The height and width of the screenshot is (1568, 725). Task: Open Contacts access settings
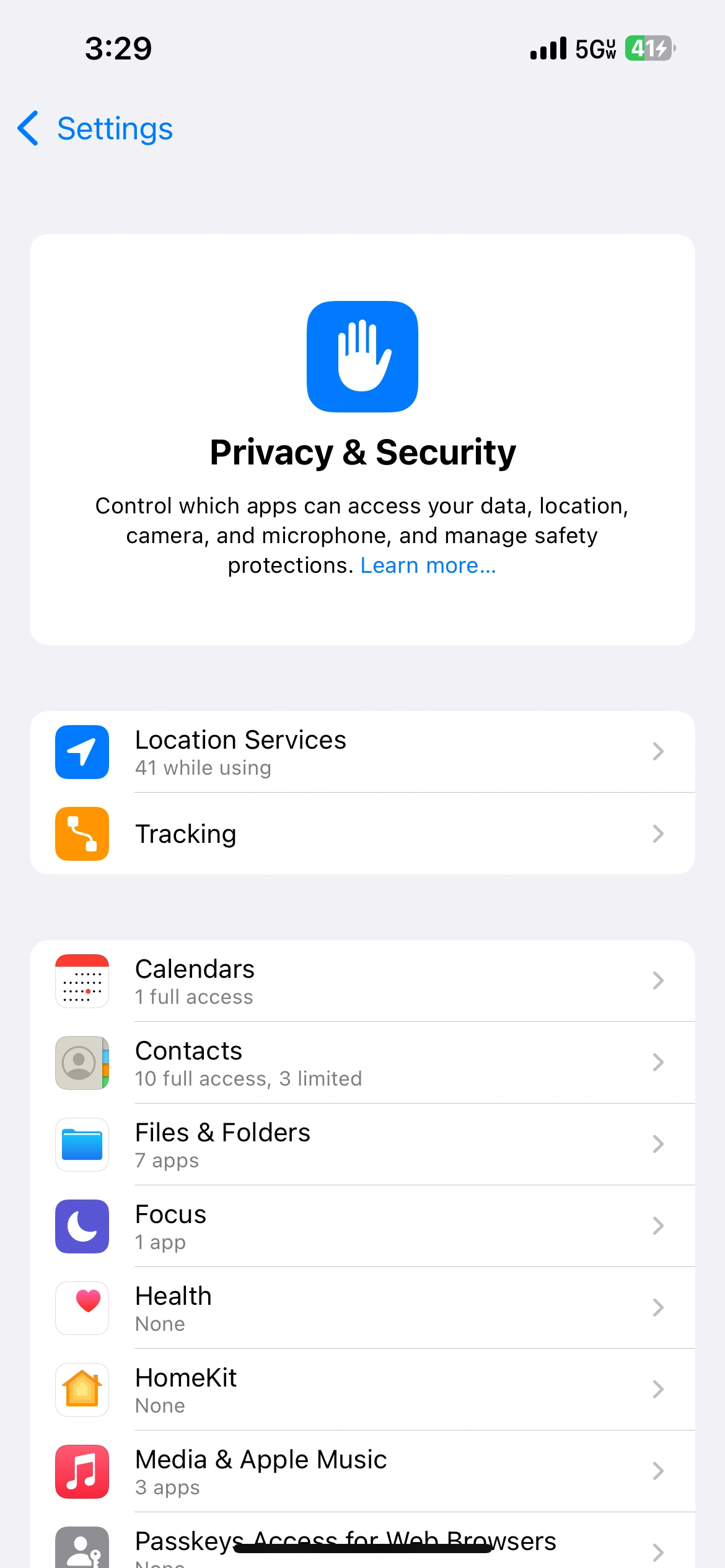click(362, 1063)
